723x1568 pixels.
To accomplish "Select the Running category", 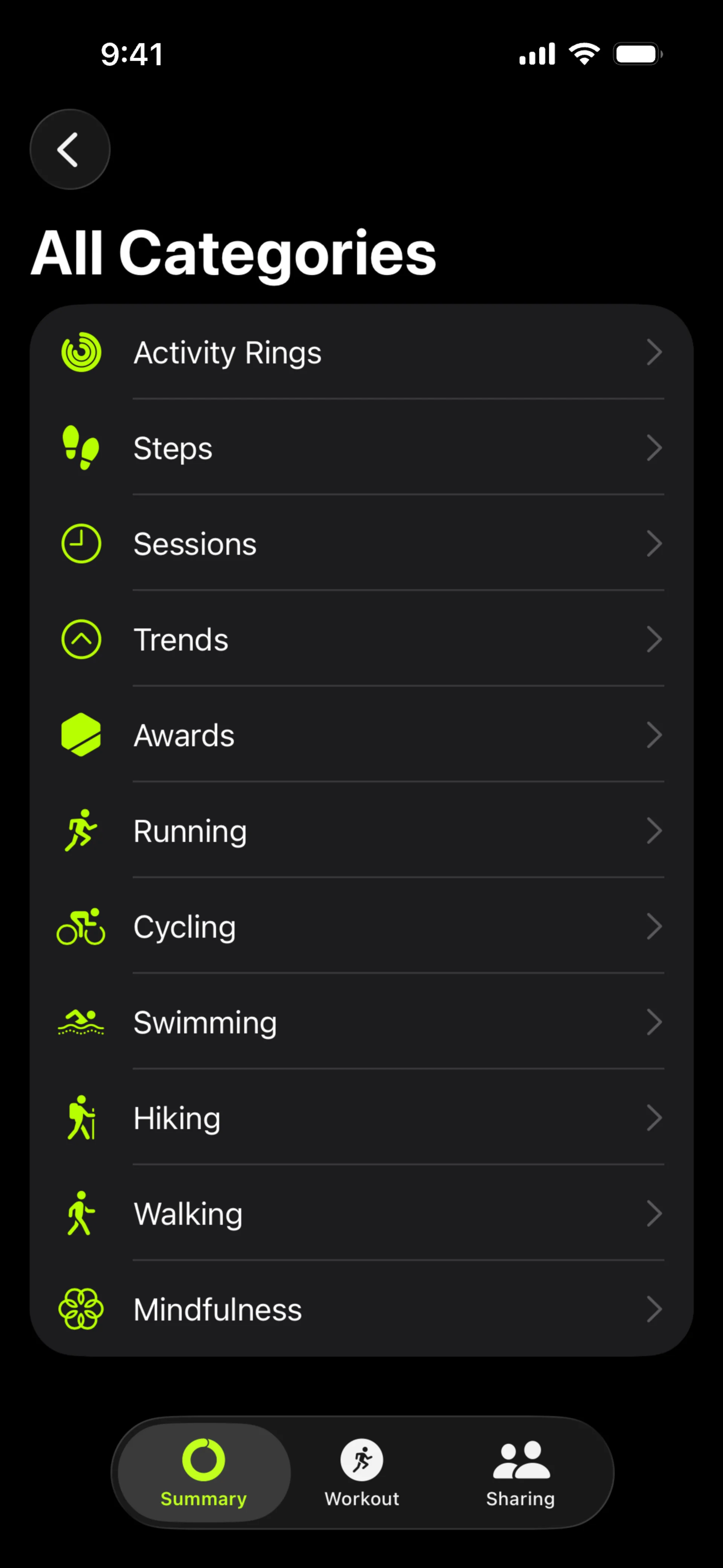I will tap(361, 830).
